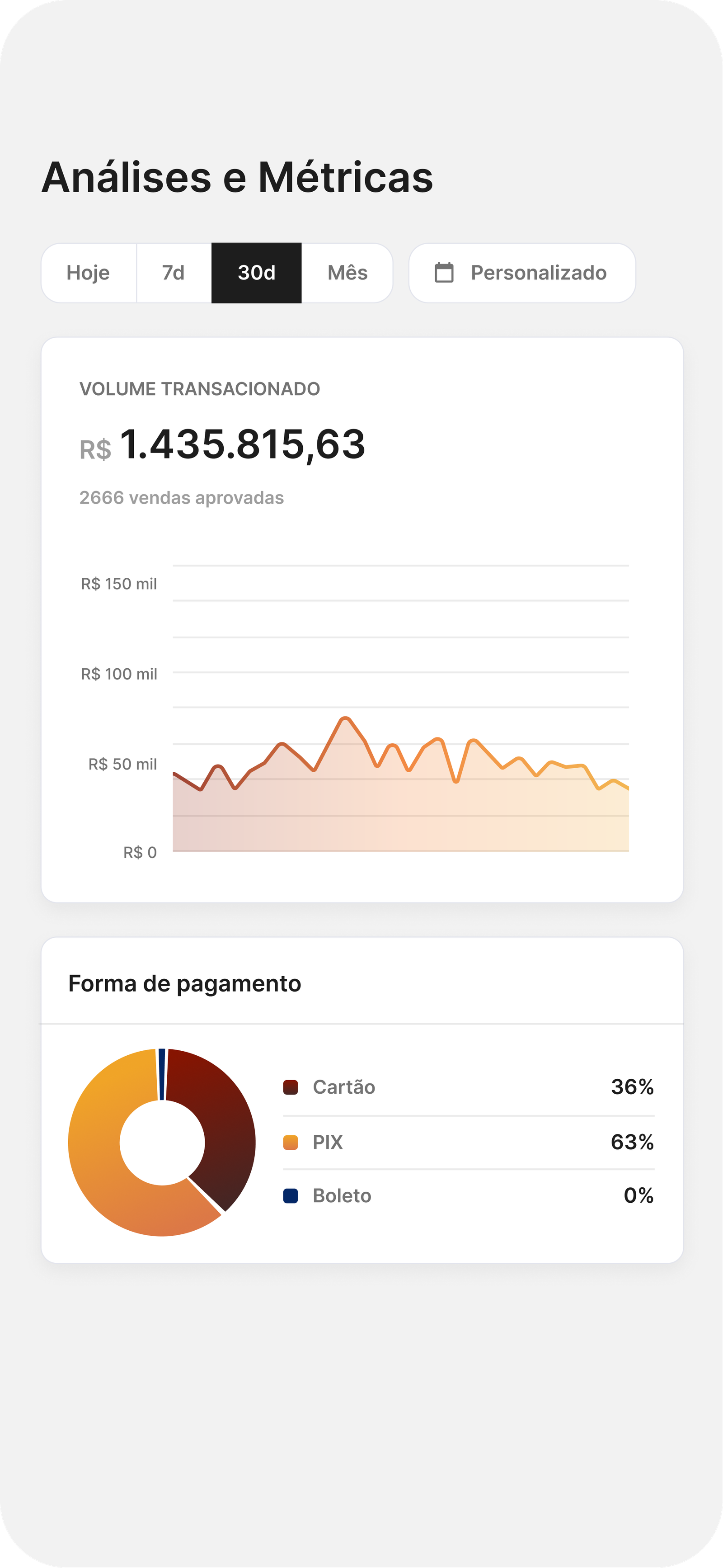Select the 30d period filter

click(x=256, y=273)
